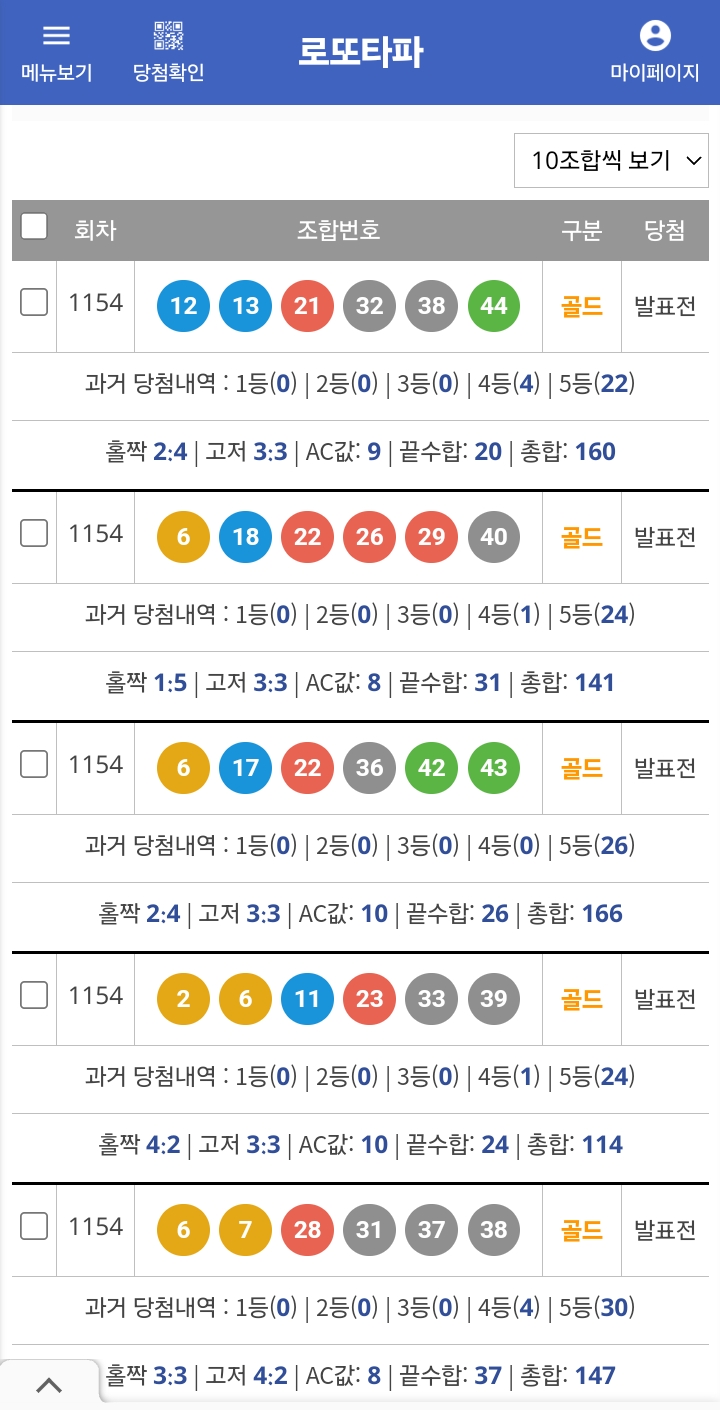Open the 메뉴보기 hamburger menu
Screen dimensions: 720x1410
56,54
